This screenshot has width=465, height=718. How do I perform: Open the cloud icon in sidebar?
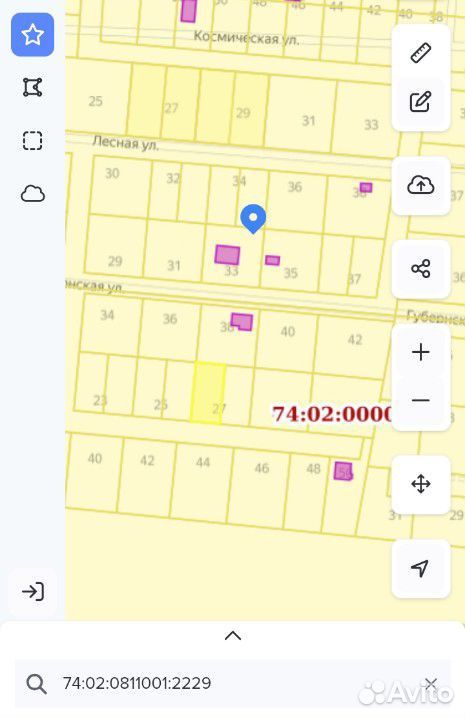(x=33, y=194)
